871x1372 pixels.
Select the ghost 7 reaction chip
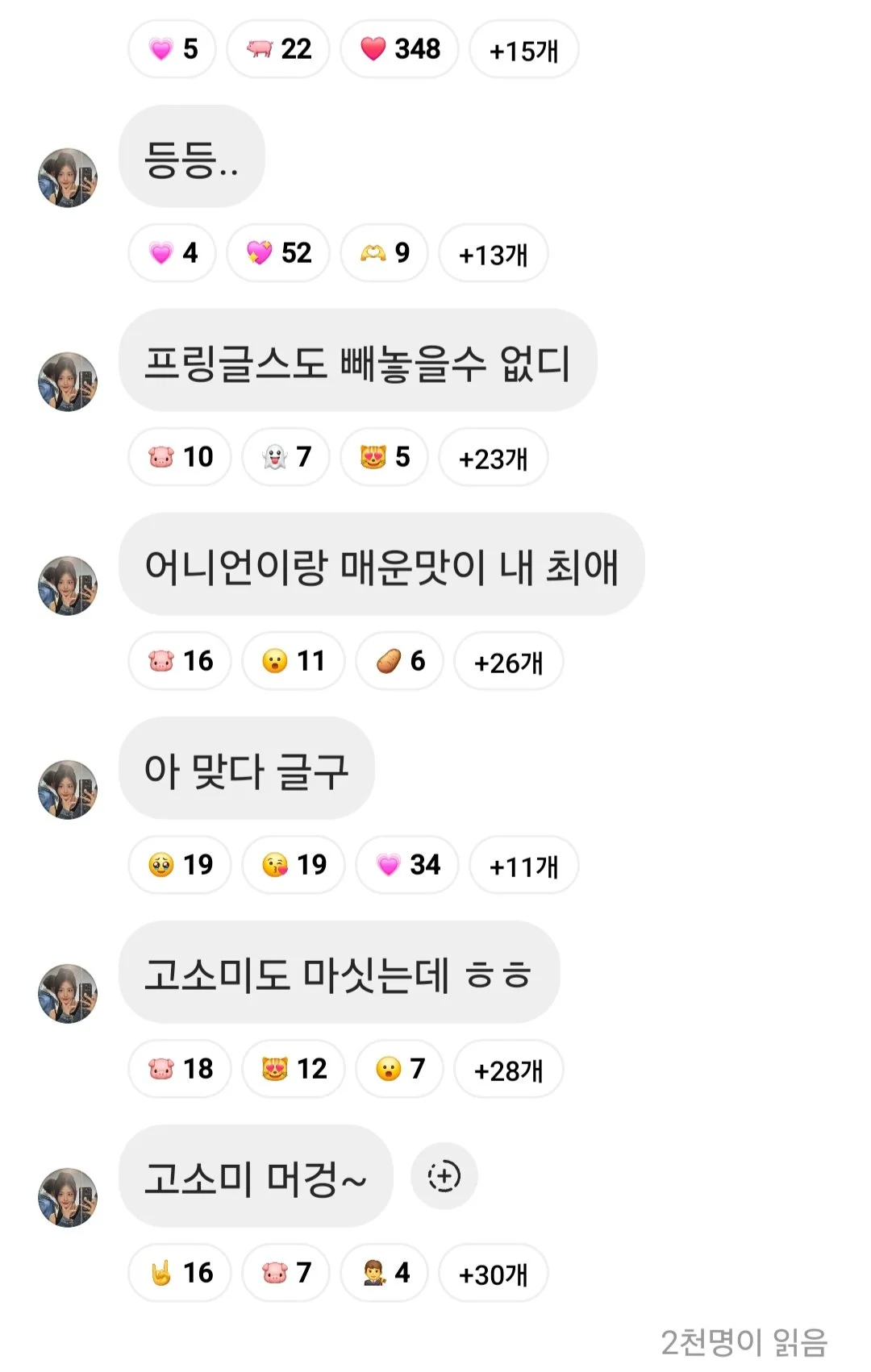click(286, 457)
